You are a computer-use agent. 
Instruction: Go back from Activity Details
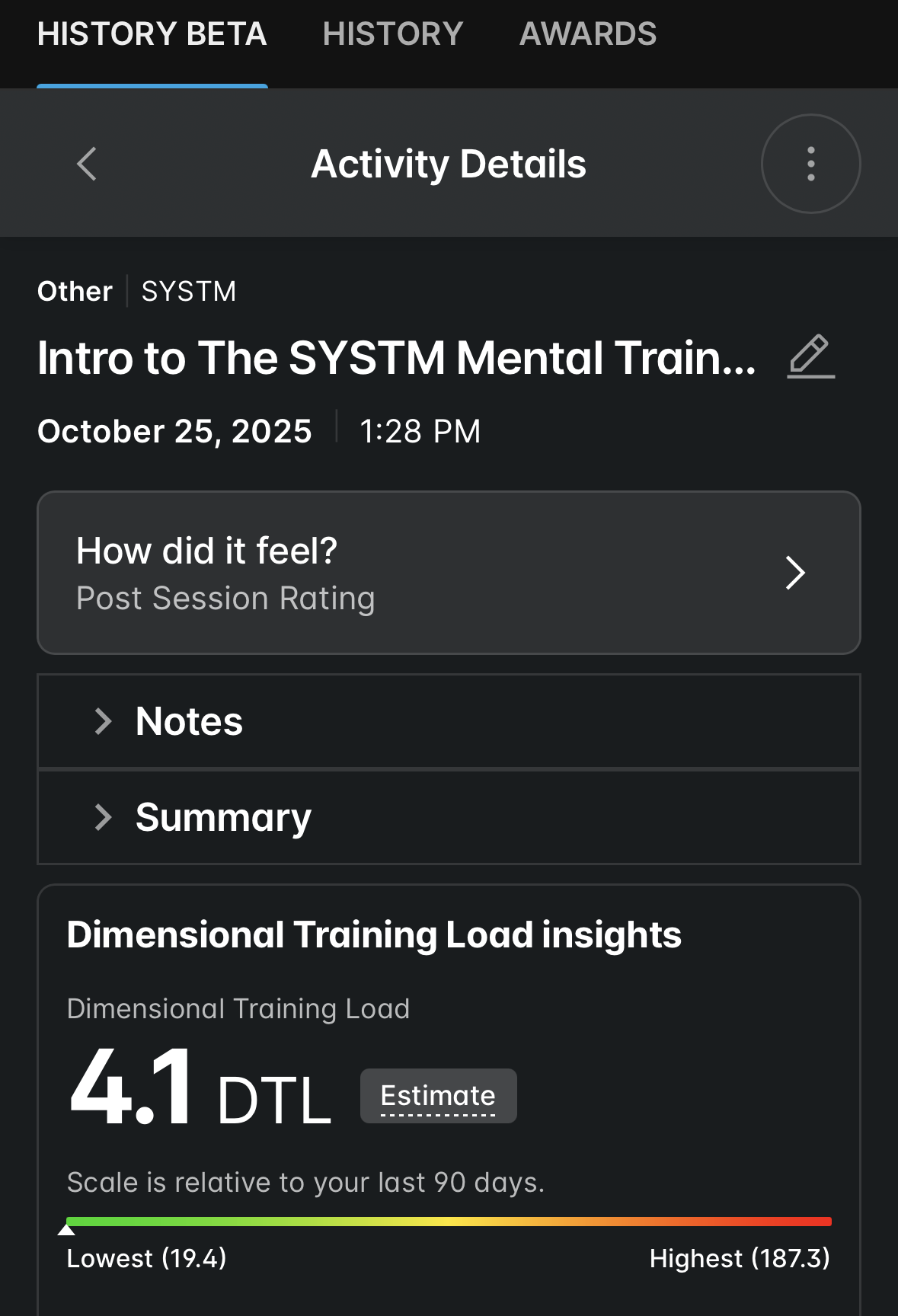pos(87,164)
